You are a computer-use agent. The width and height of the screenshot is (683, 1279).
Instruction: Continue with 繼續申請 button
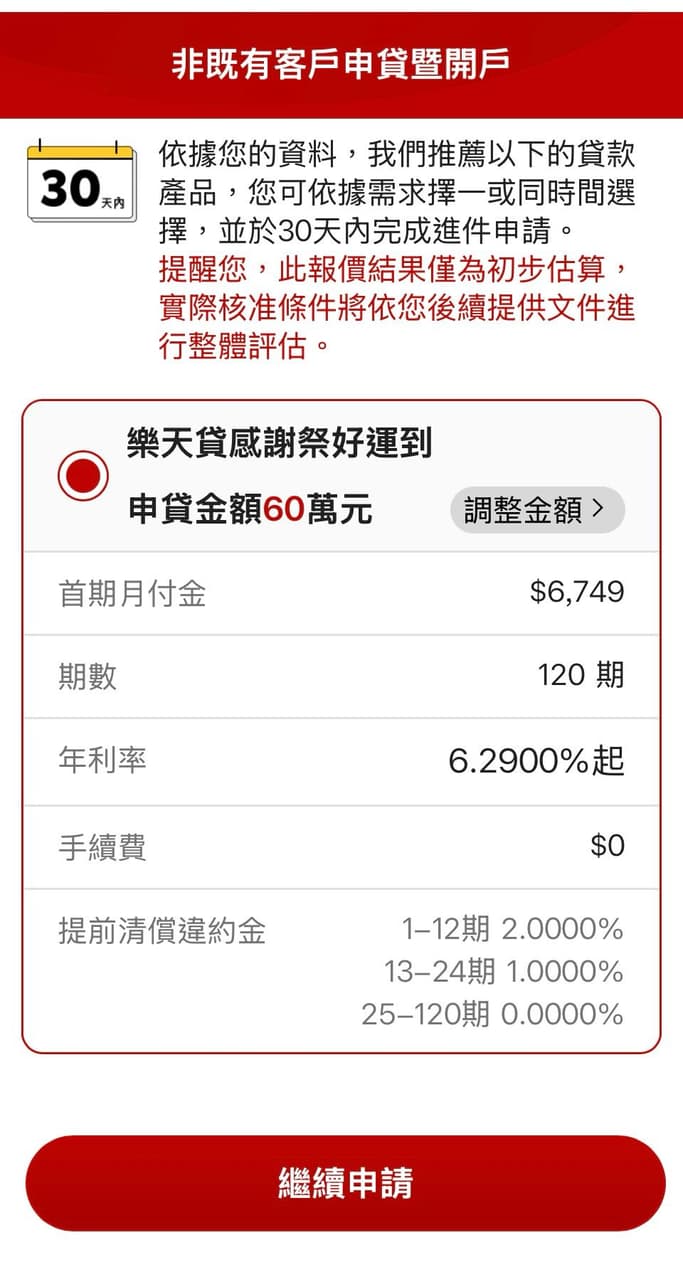[345, 1183]
